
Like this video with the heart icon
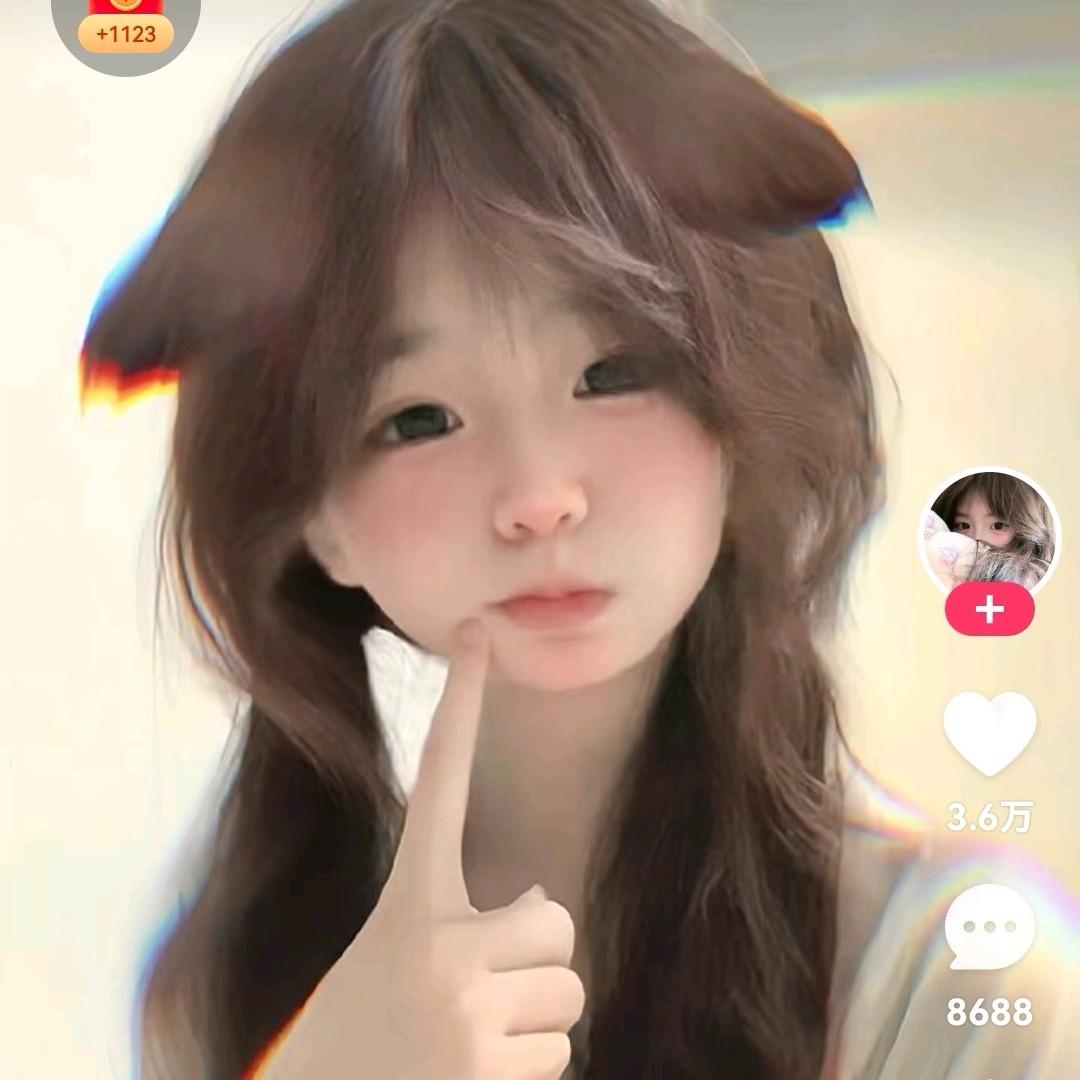989,733
